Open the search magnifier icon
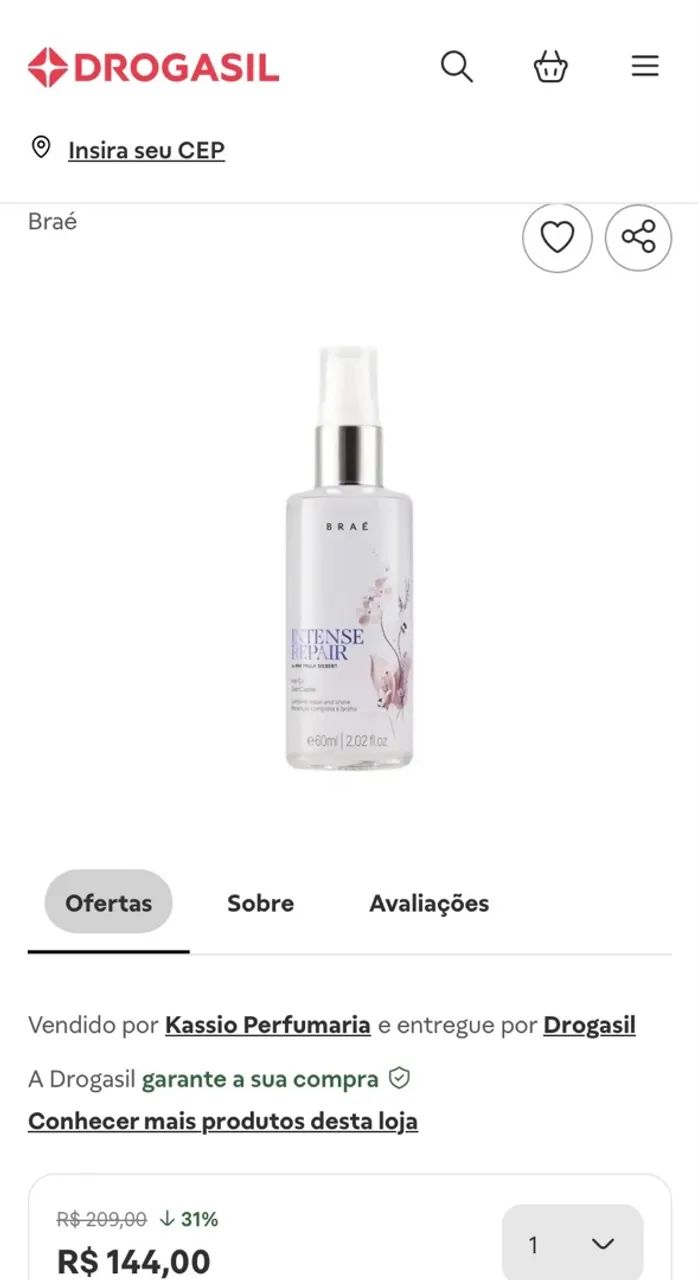Screen dimensions: 698x1280 coord(457,67)
